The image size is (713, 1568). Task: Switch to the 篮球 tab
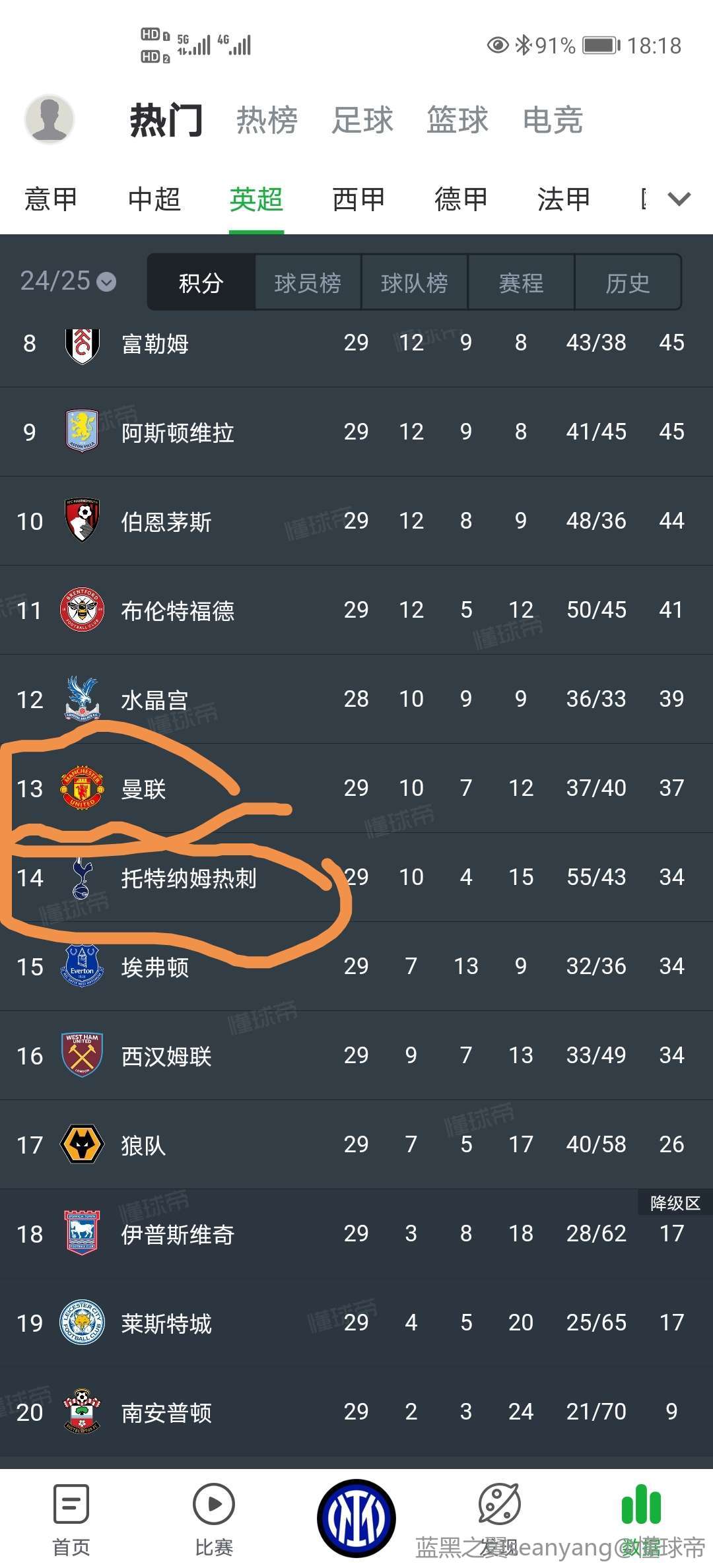(x=458, y=120)
